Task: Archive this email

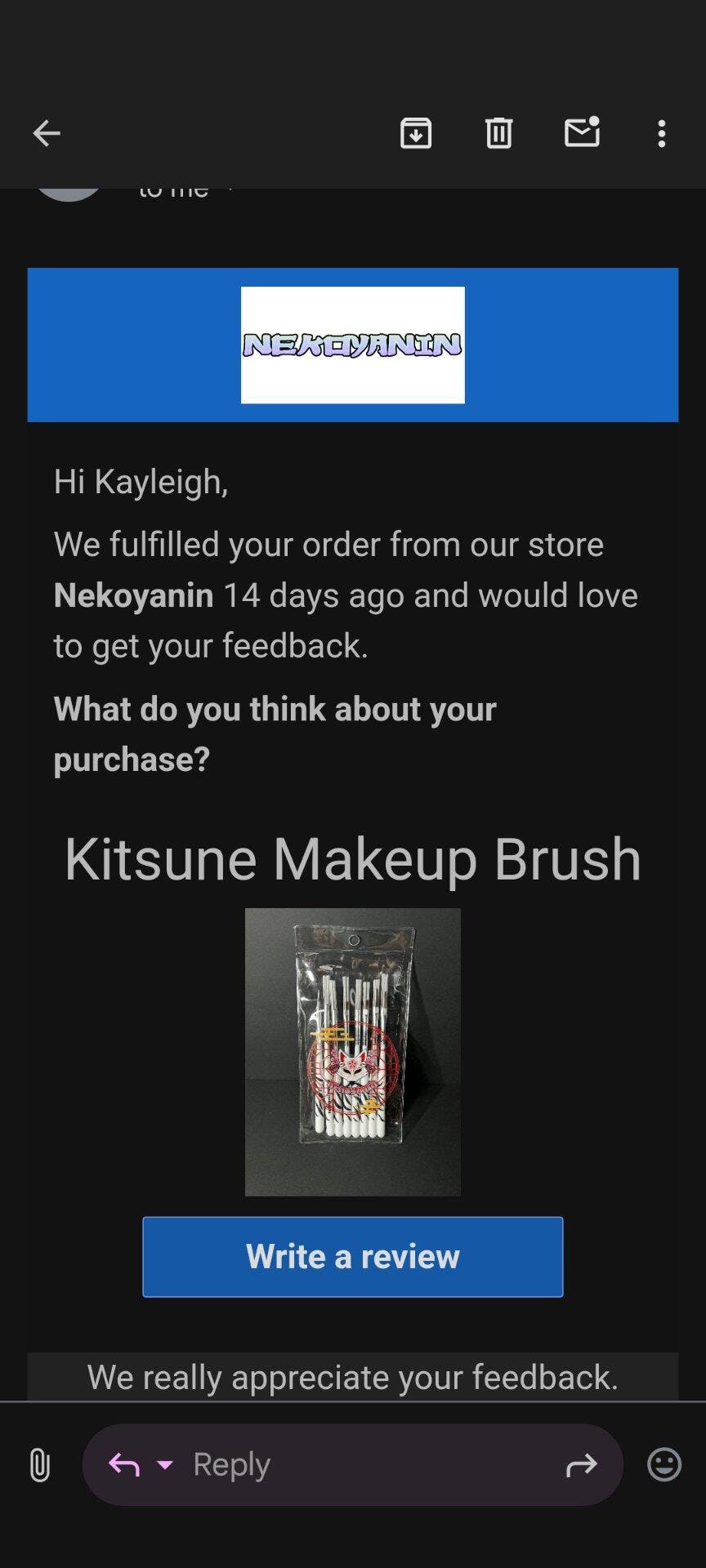Action: 416,133
